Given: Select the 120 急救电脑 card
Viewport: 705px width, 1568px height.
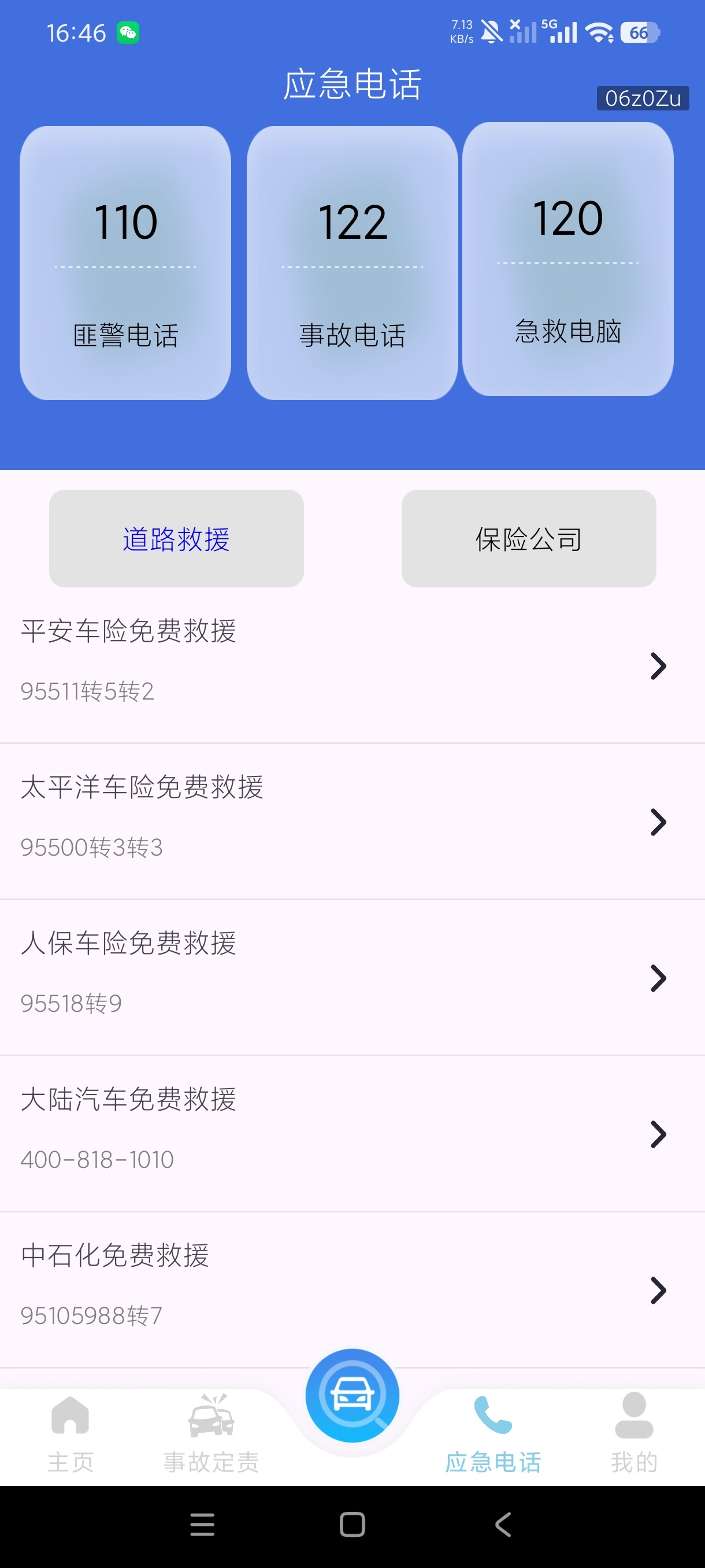Looking at the screenshot, I should click(567, 259).
